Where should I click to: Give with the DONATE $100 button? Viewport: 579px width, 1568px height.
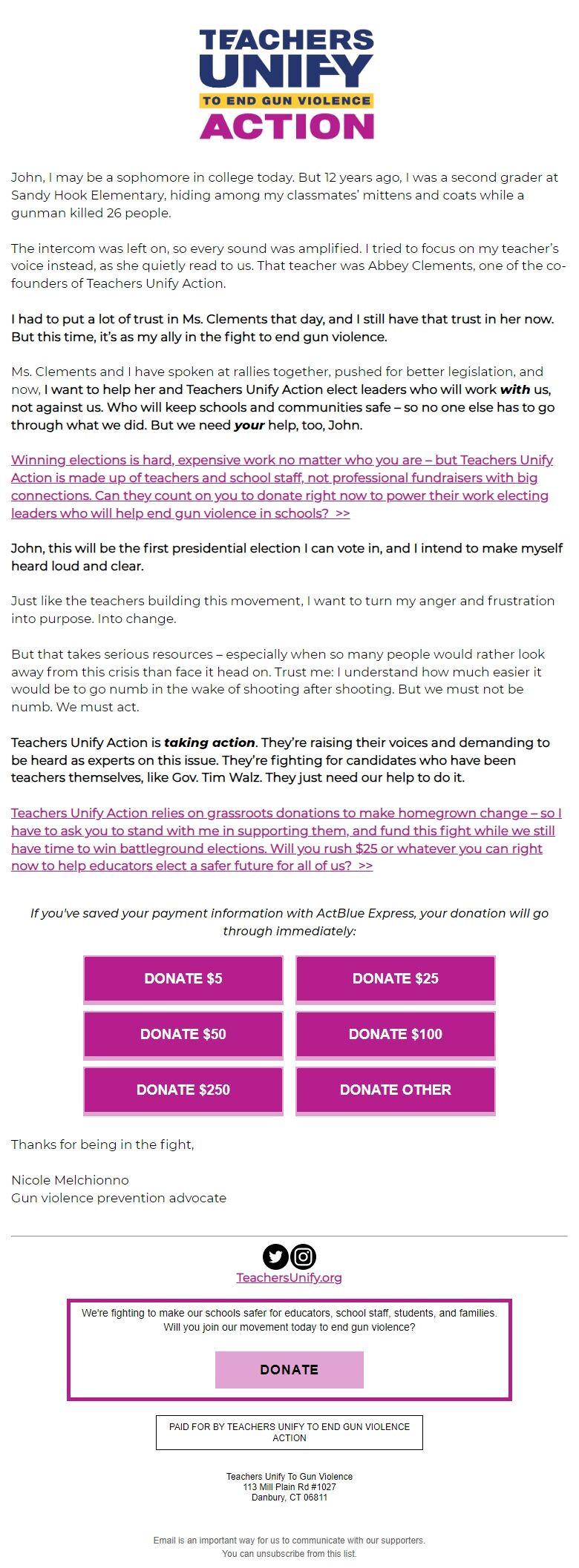point(396,1034)
